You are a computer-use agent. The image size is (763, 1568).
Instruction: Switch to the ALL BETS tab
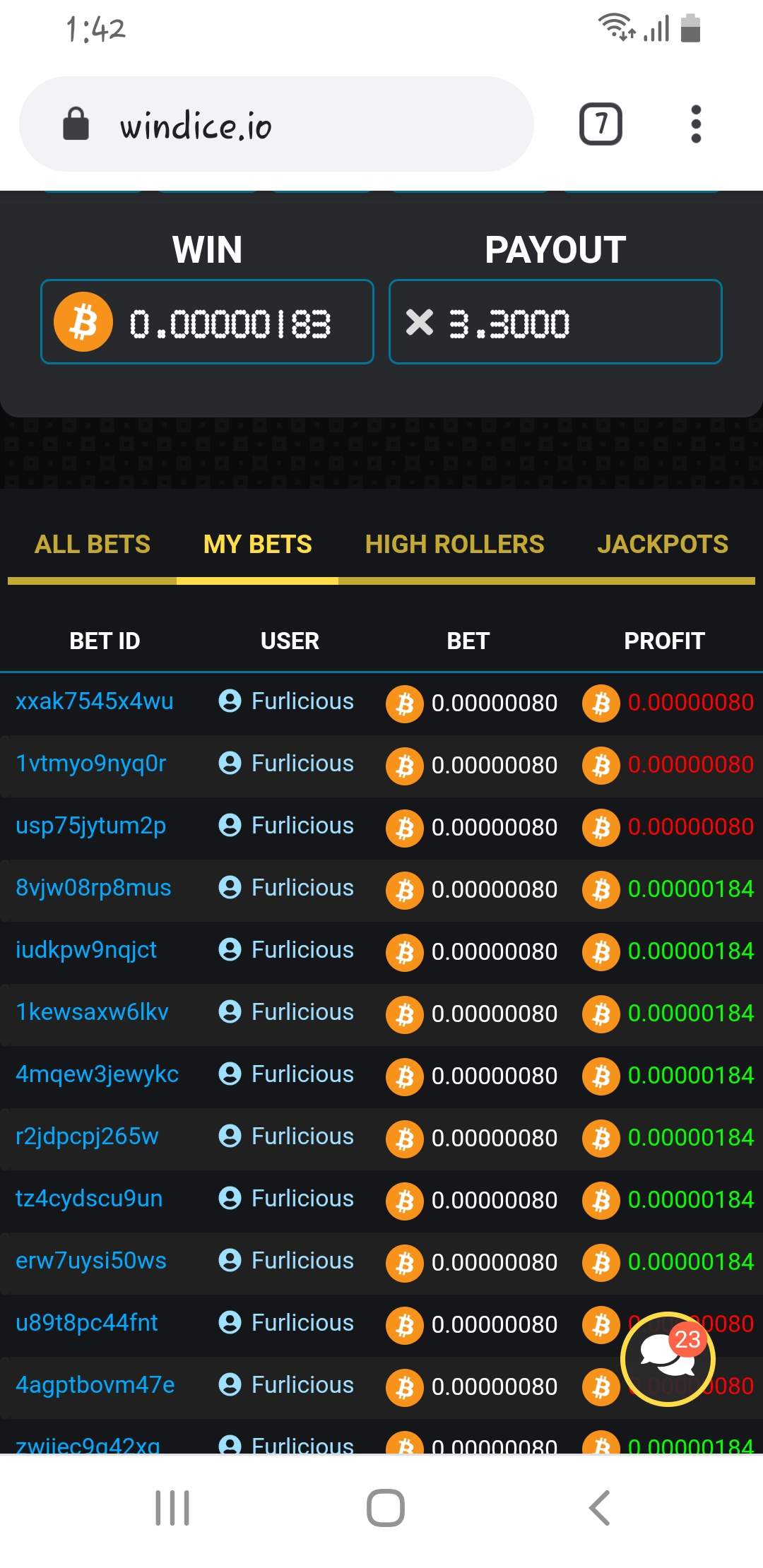[x=93, y=545]
